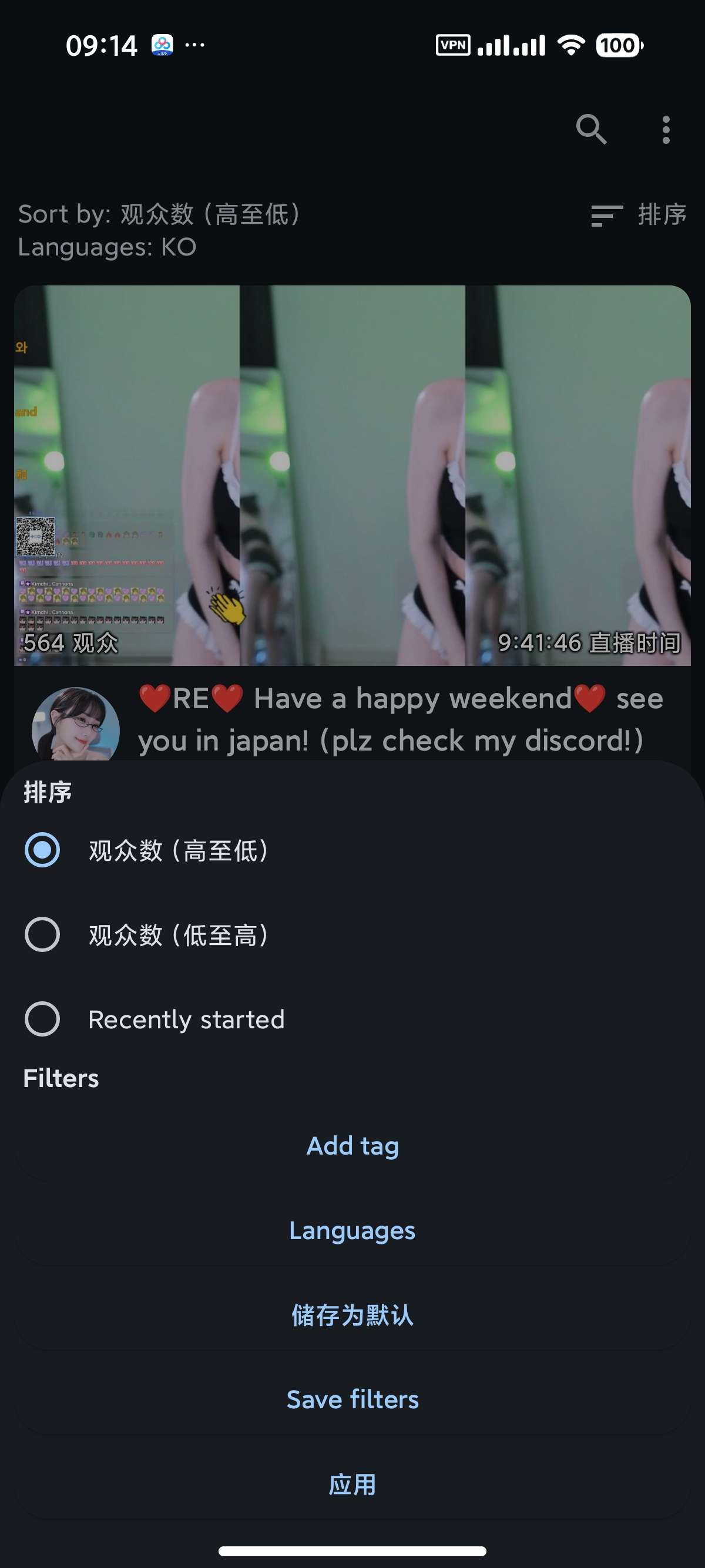Apply filters with the 应用 button
The image size is (705, 1568).
[352, 1483]
